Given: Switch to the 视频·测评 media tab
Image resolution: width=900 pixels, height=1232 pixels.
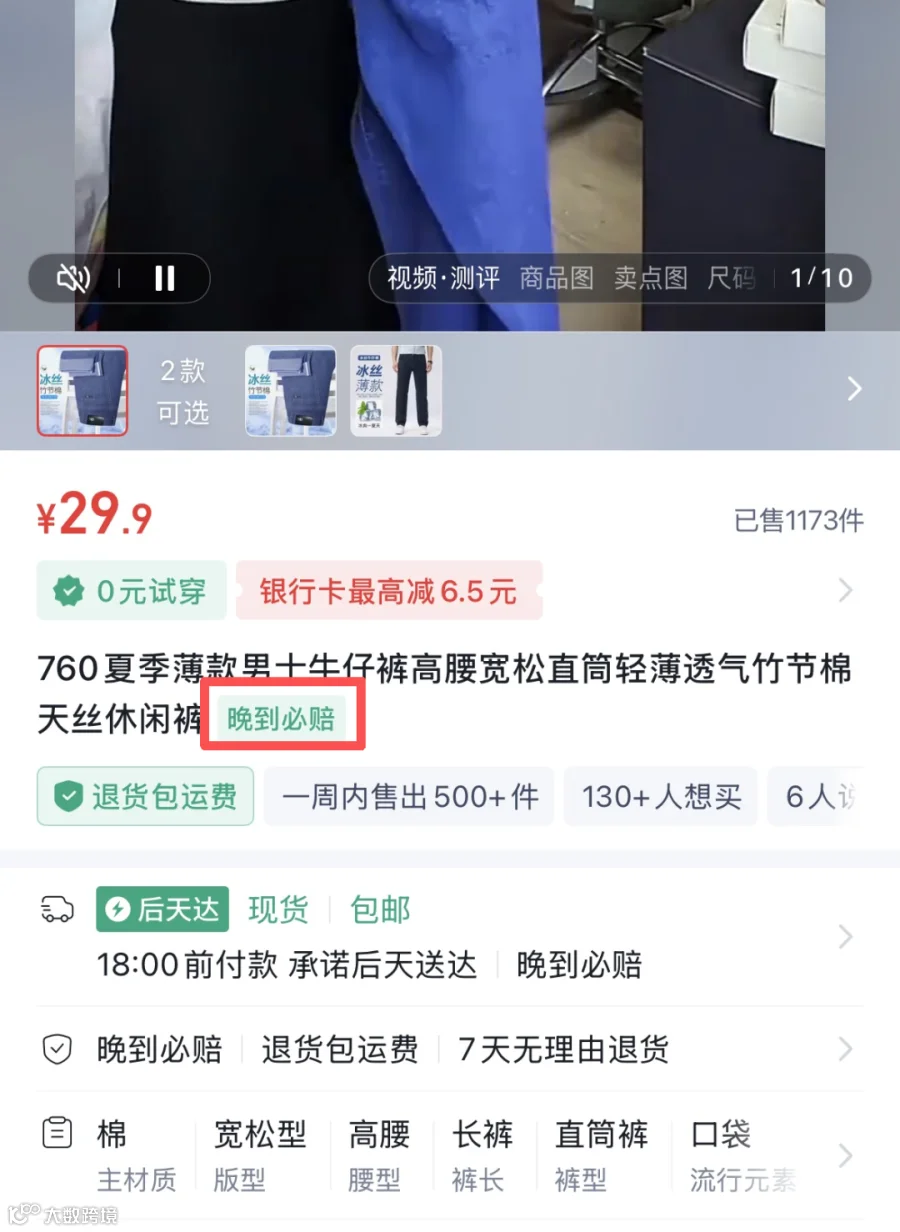Looking at the screenshot, I should click(443, 278).
